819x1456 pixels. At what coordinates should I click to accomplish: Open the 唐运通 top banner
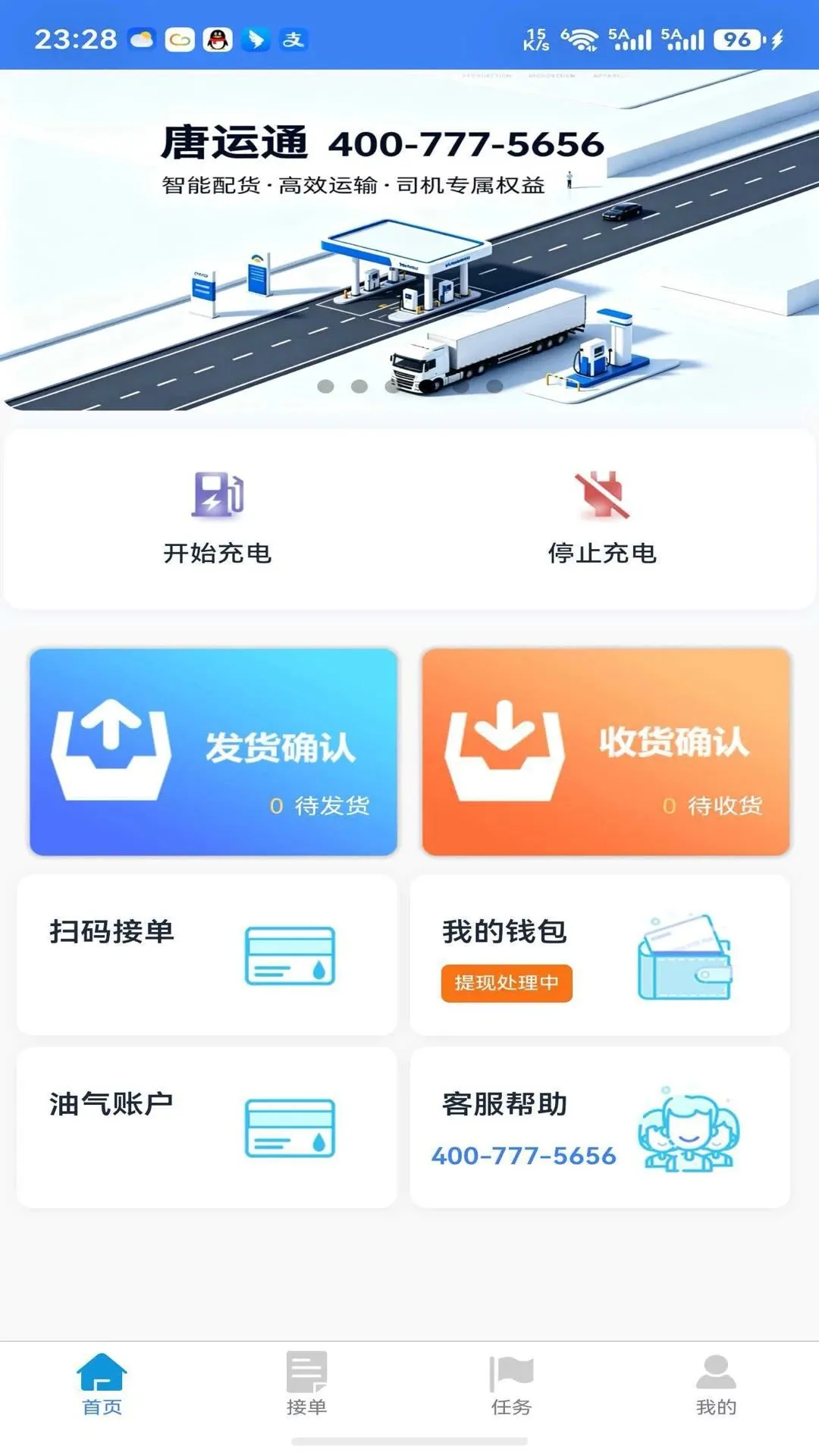409,240
